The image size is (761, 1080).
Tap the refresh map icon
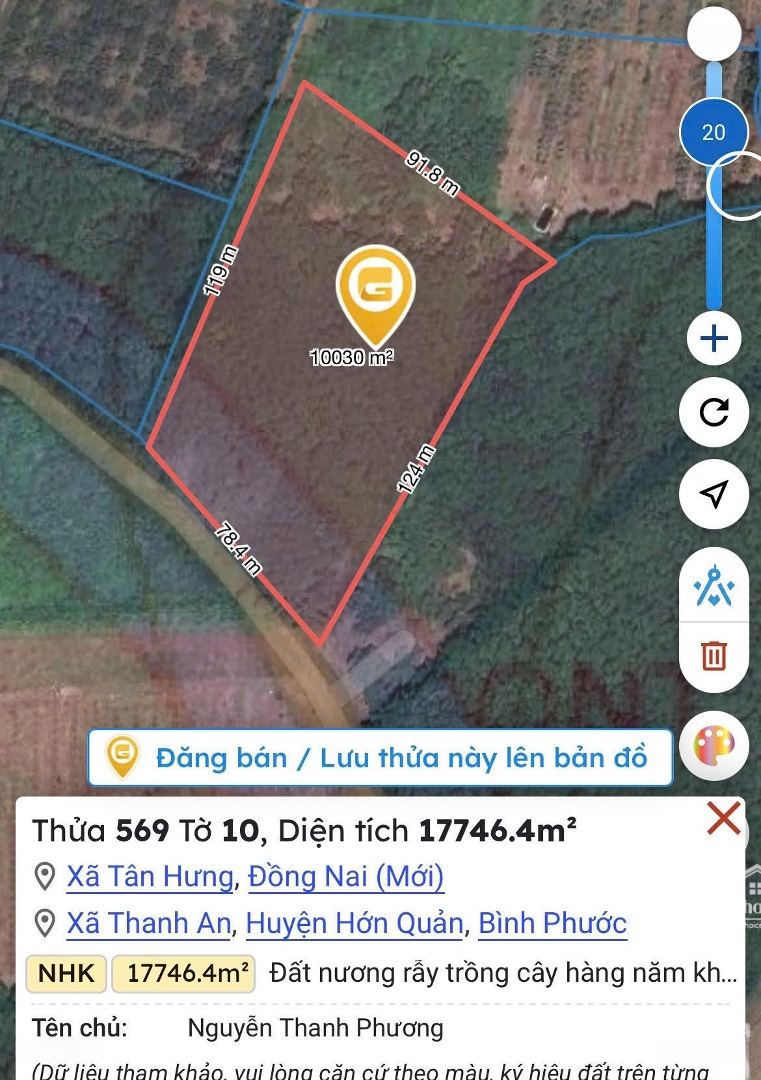click(713, 412)
